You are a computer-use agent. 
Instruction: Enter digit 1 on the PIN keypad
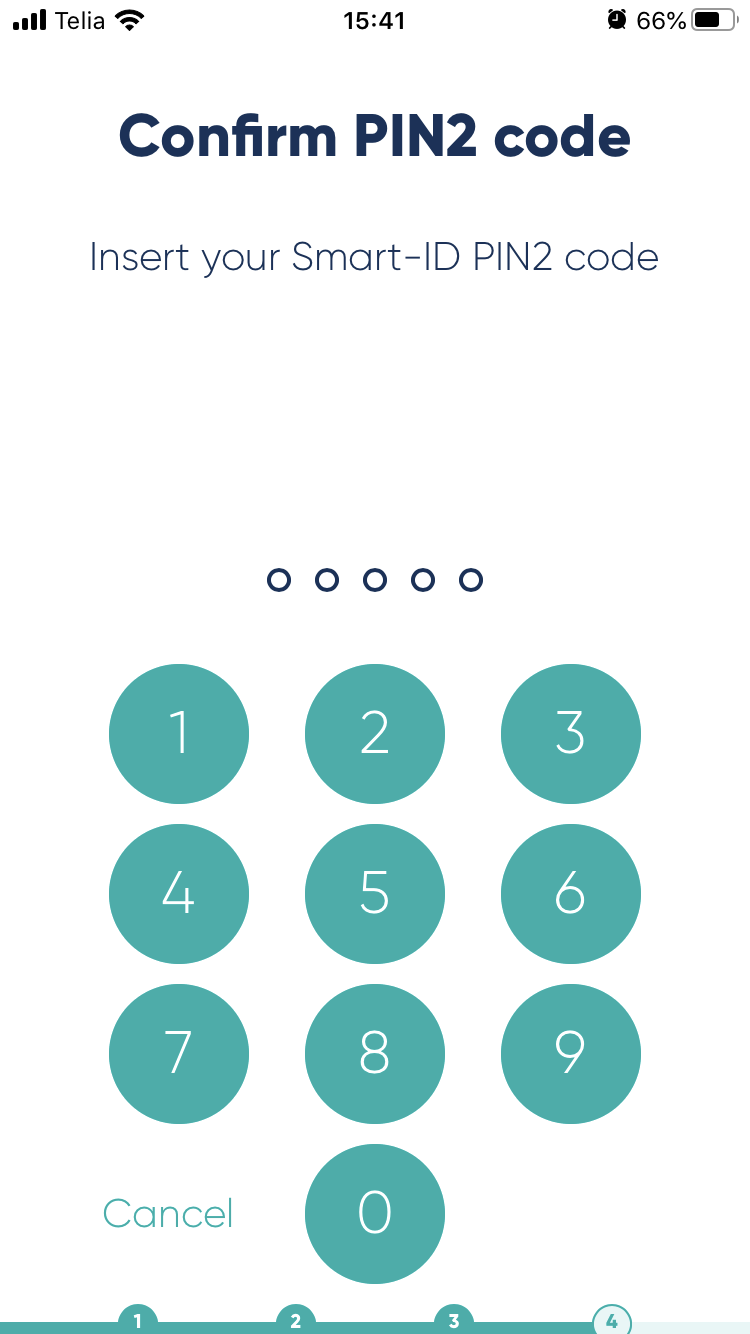(x=179, y=734)
